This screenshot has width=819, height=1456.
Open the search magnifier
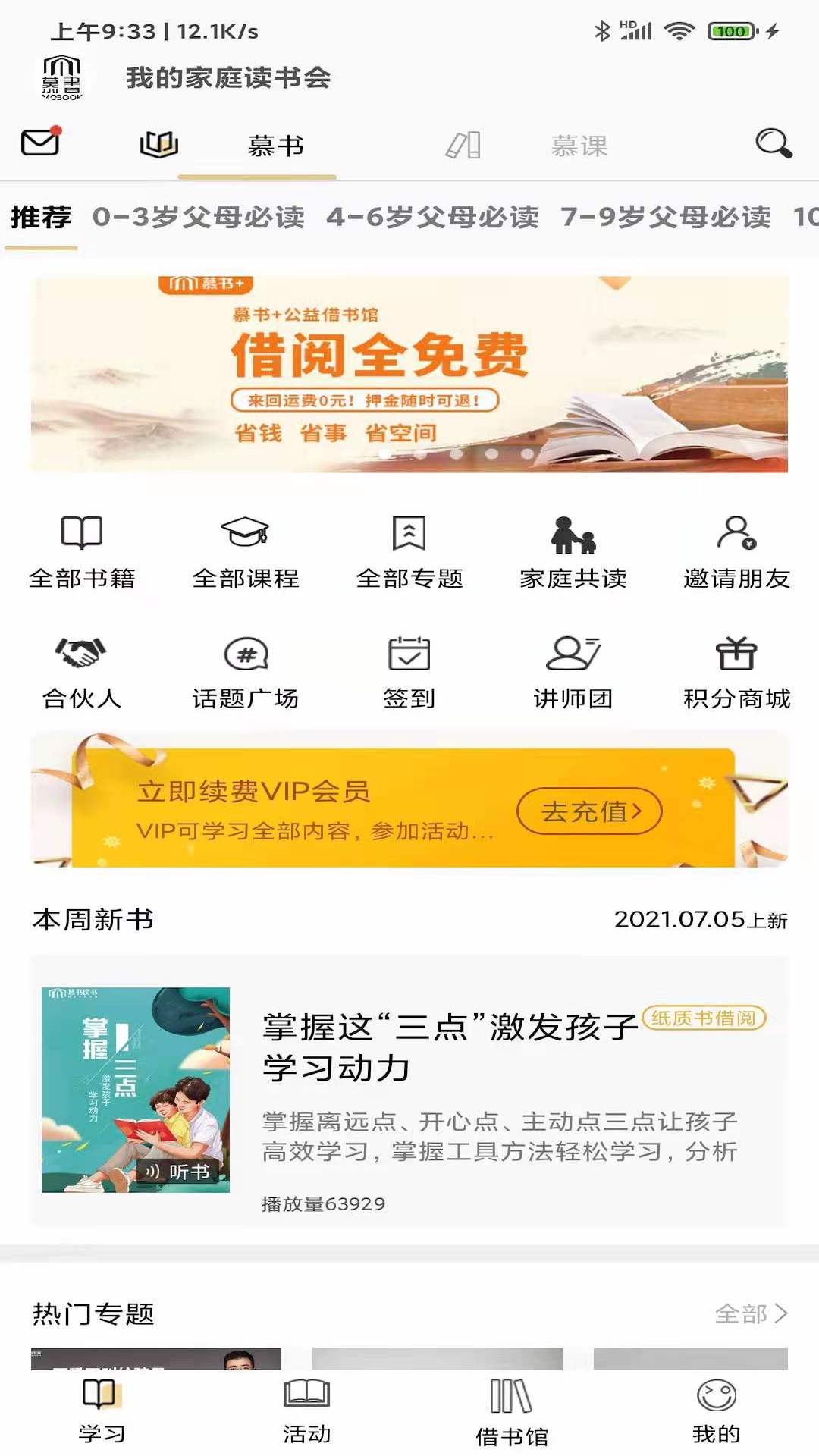pyautogui.click(x=773, y=143)
